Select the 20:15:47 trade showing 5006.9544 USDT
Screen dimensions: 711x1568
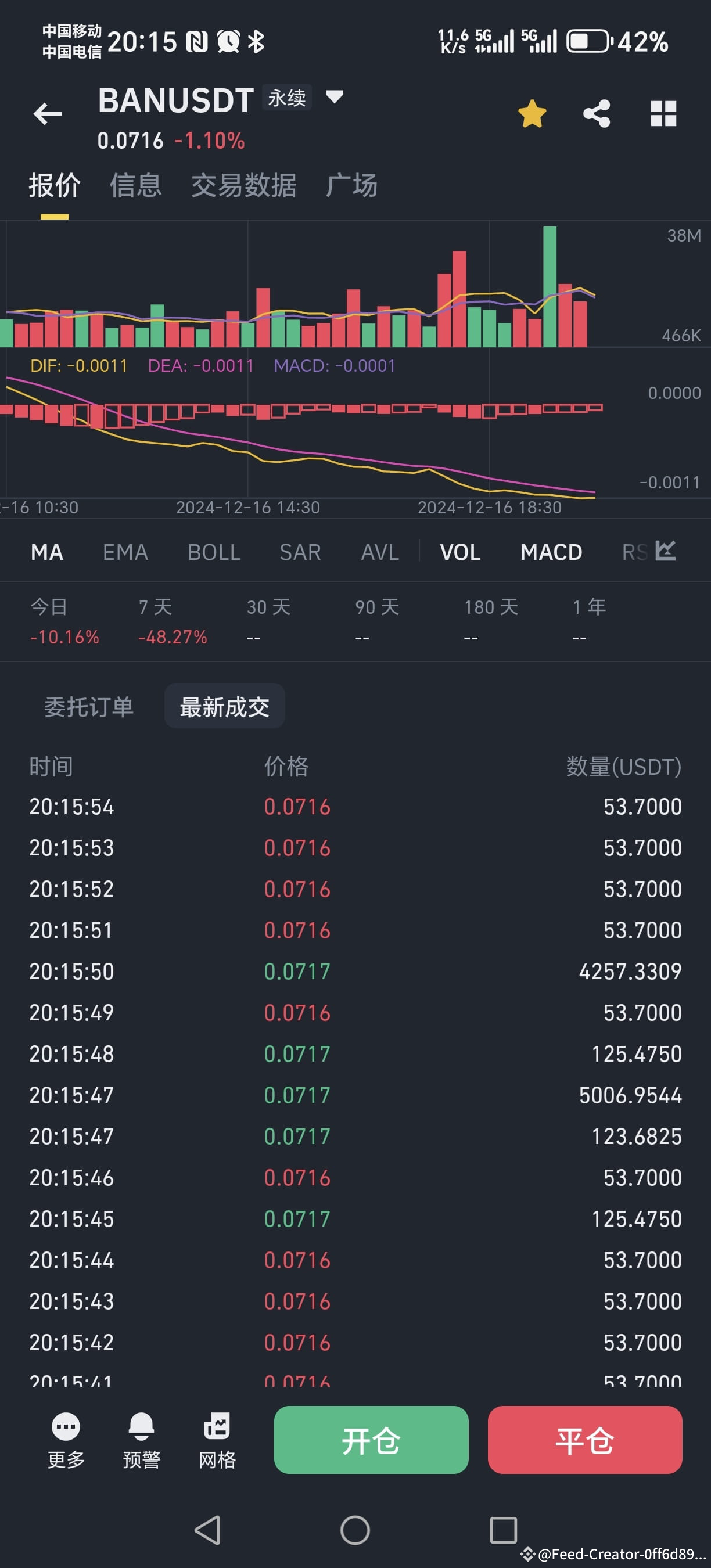(x=355, y=1095)
